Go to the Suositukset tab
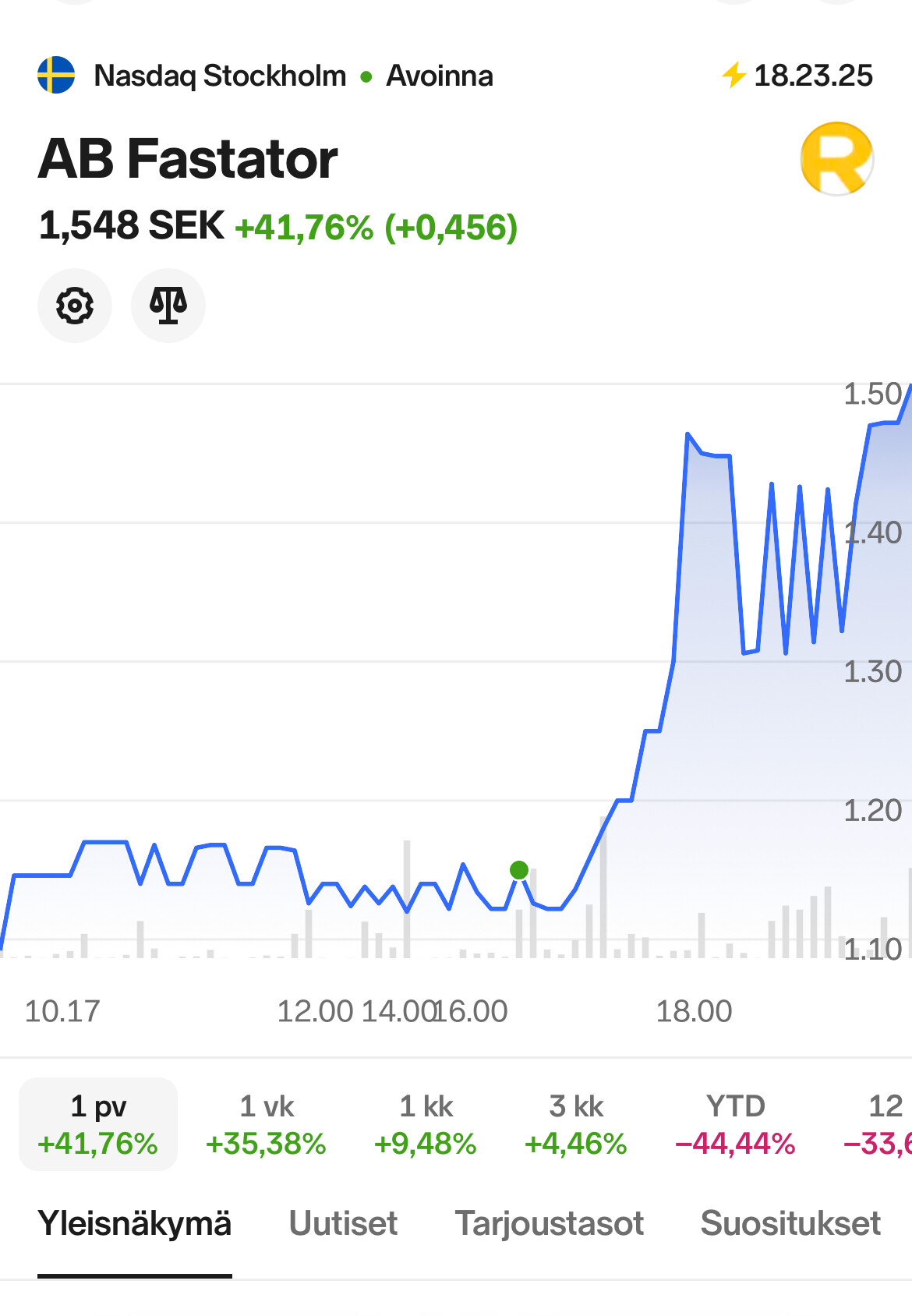 coord(790,1223)
